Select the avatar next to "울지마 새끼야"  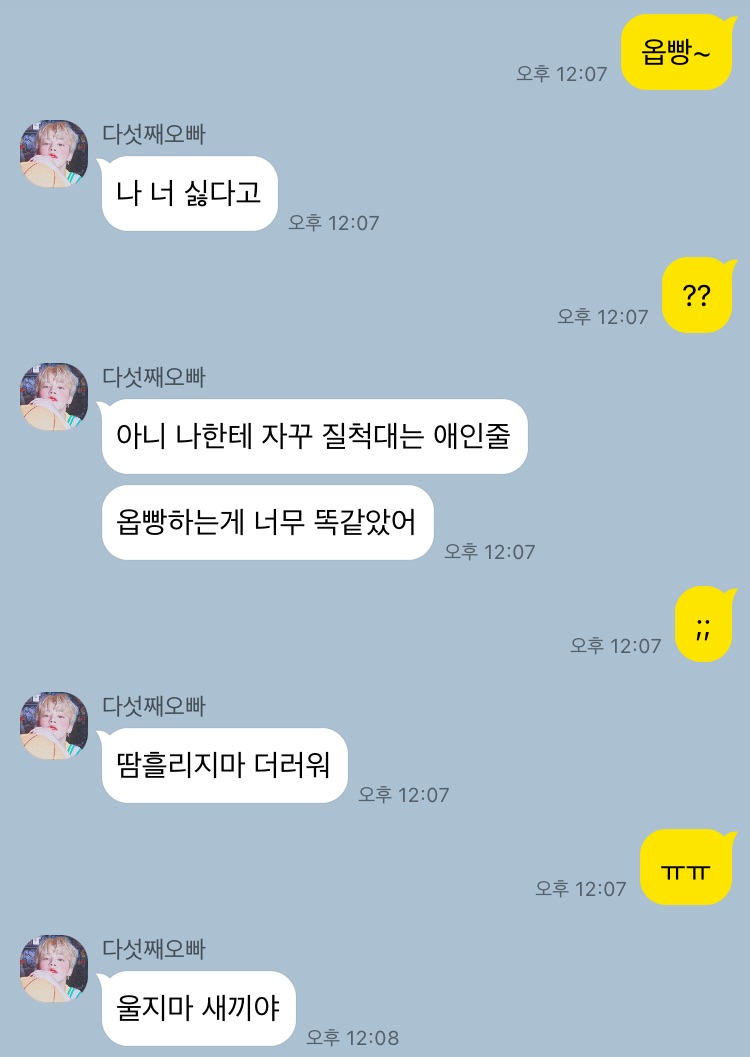(x=54, y=969)
